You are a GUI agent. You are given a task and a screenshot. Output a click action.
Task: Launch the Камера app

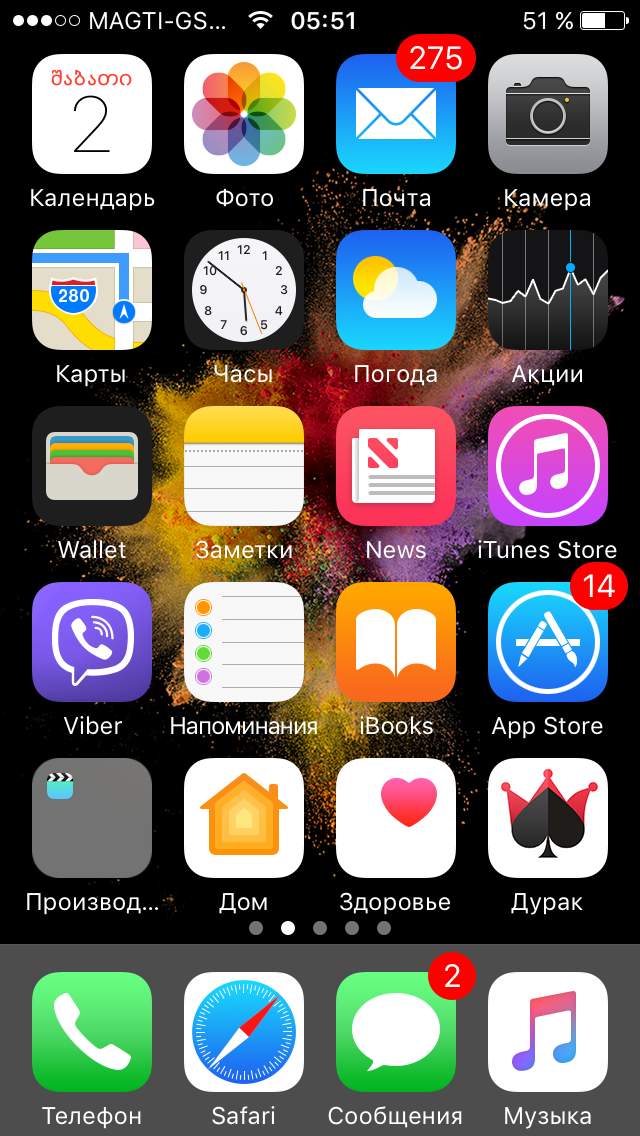point(548,114)
